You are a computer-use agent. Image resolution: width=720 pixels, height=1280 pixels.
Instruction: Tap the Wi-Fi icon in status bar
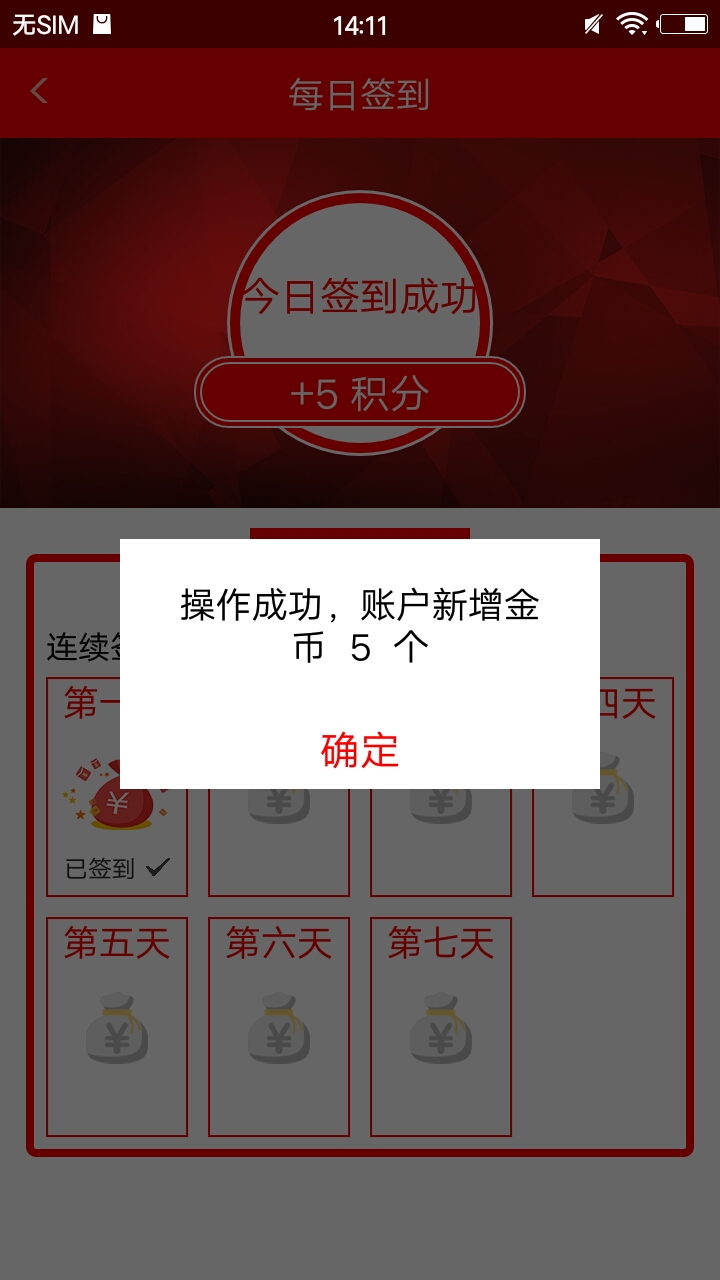[634, 23]
